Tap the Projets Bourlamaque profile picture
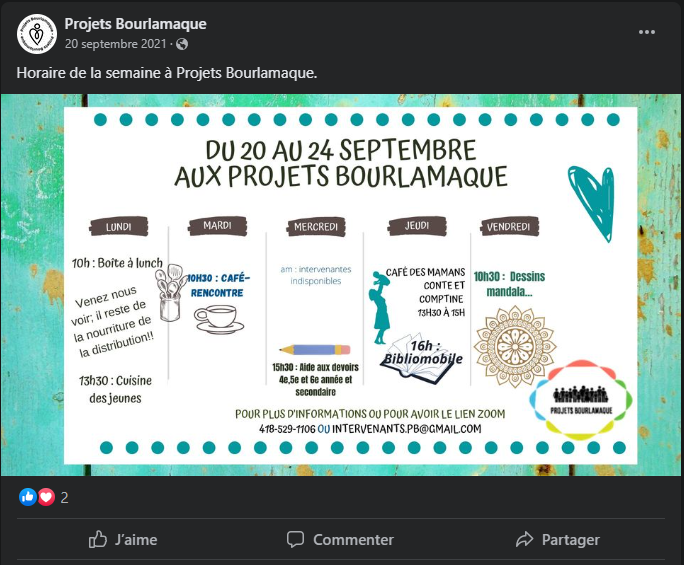 36,34
